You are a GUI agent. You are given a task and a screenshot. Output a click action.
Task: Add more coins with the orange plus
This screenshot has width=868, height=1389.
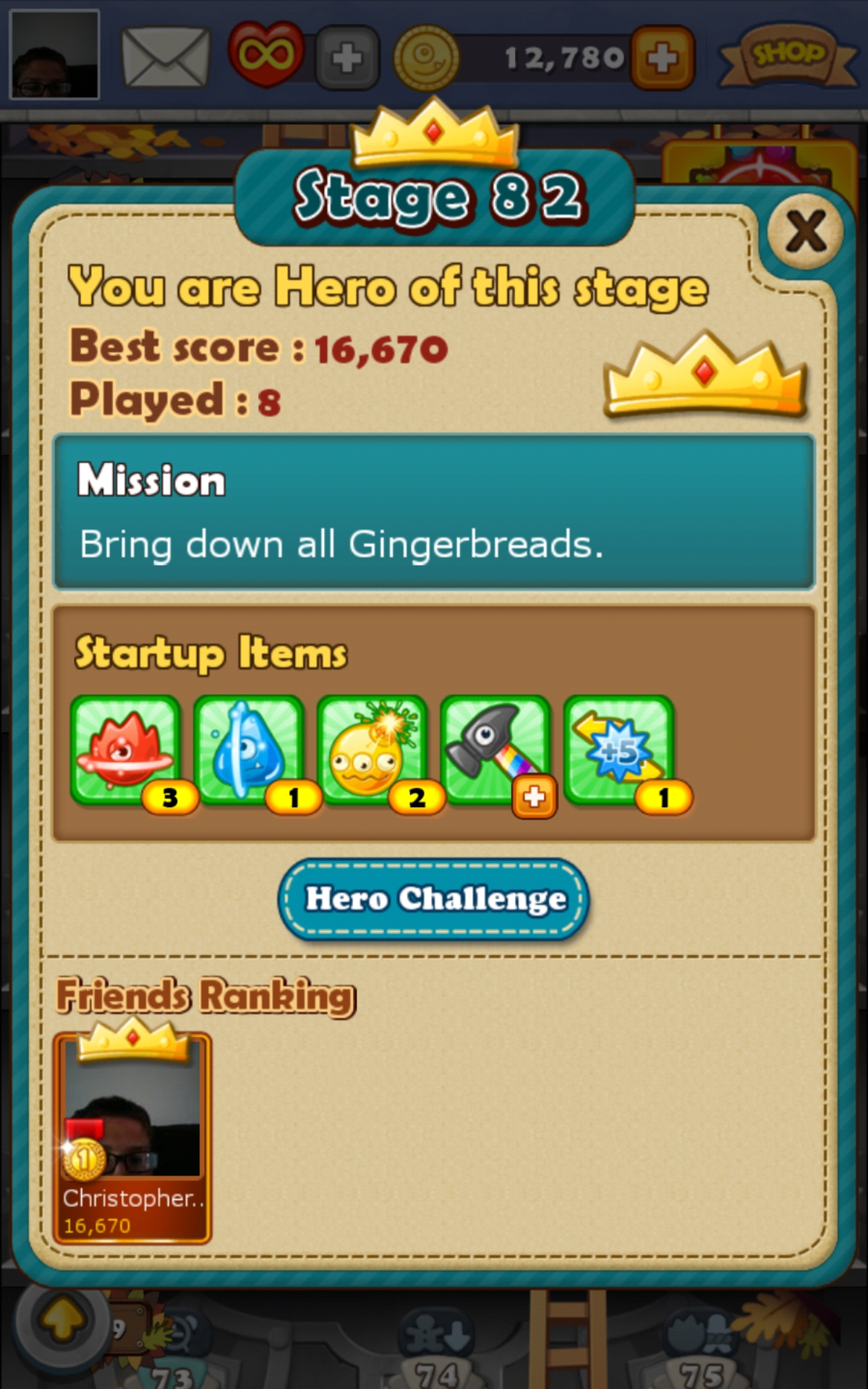[x=662, y=58]
